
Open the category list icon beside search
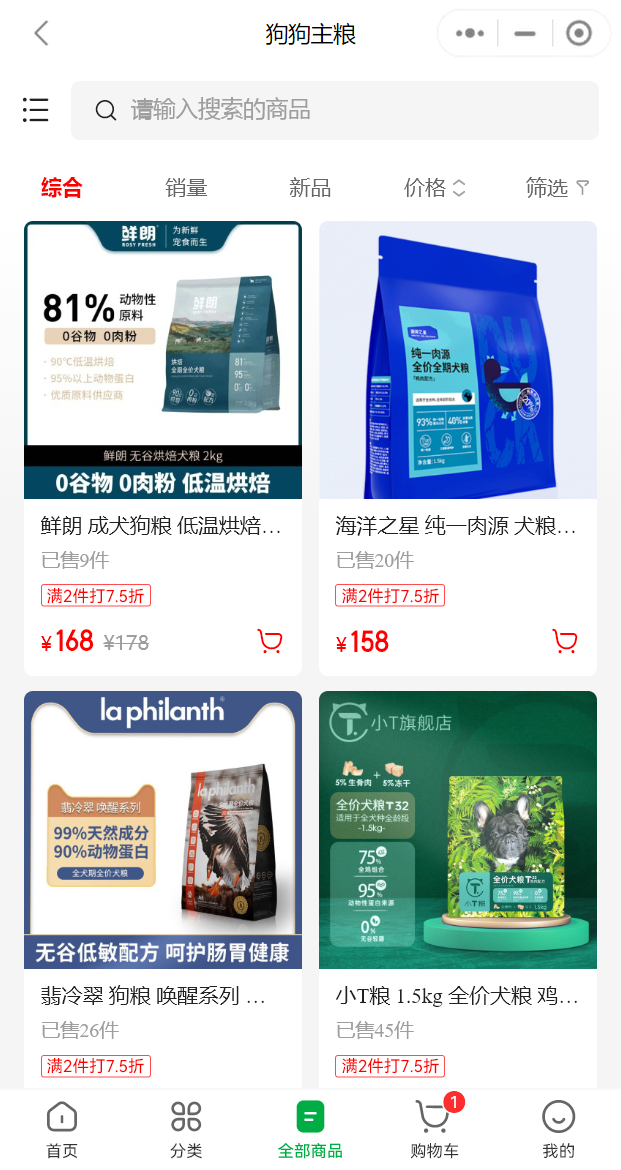pyautogui.click(x=36, y=110)
